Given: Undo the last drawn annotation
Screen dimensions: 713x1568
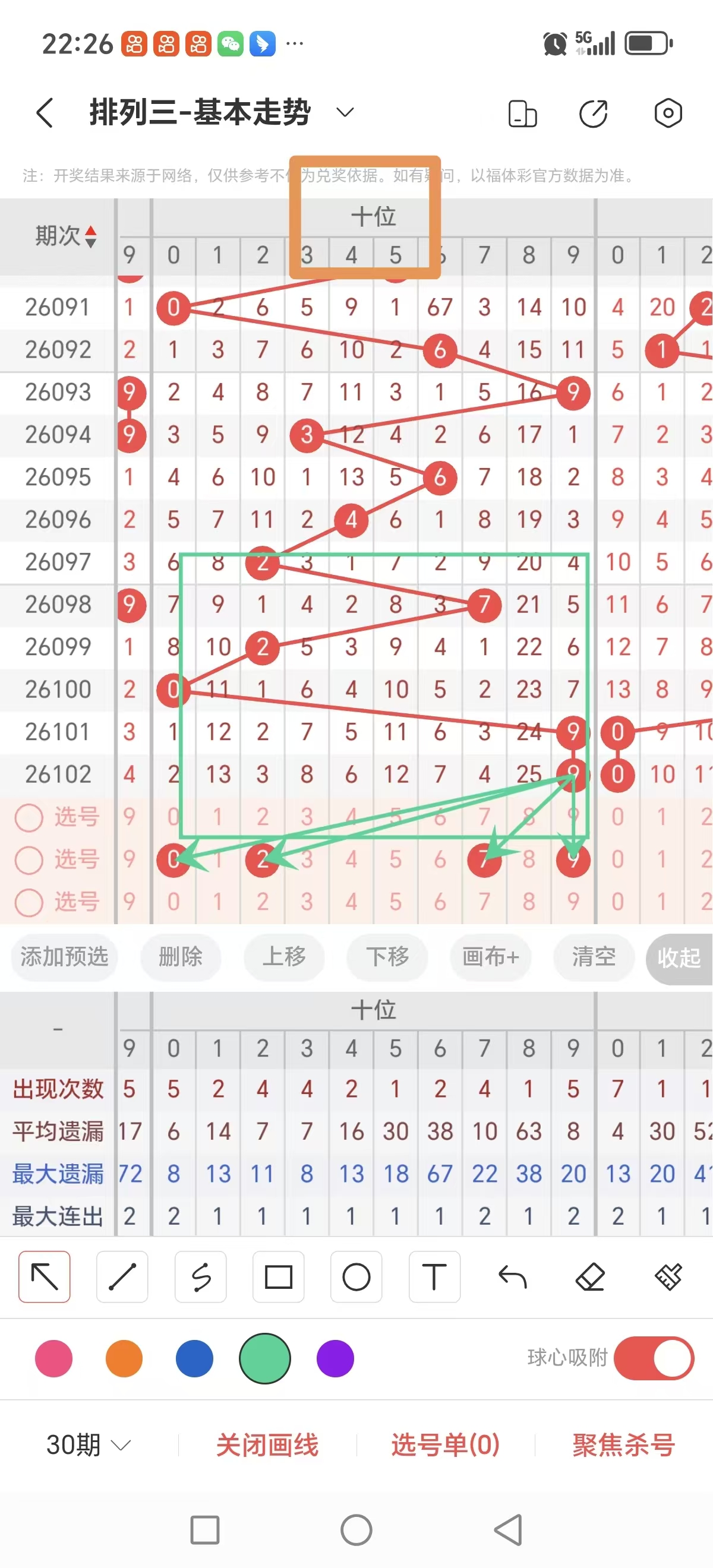Looking at the screenshot, I should click(512, 1277).
